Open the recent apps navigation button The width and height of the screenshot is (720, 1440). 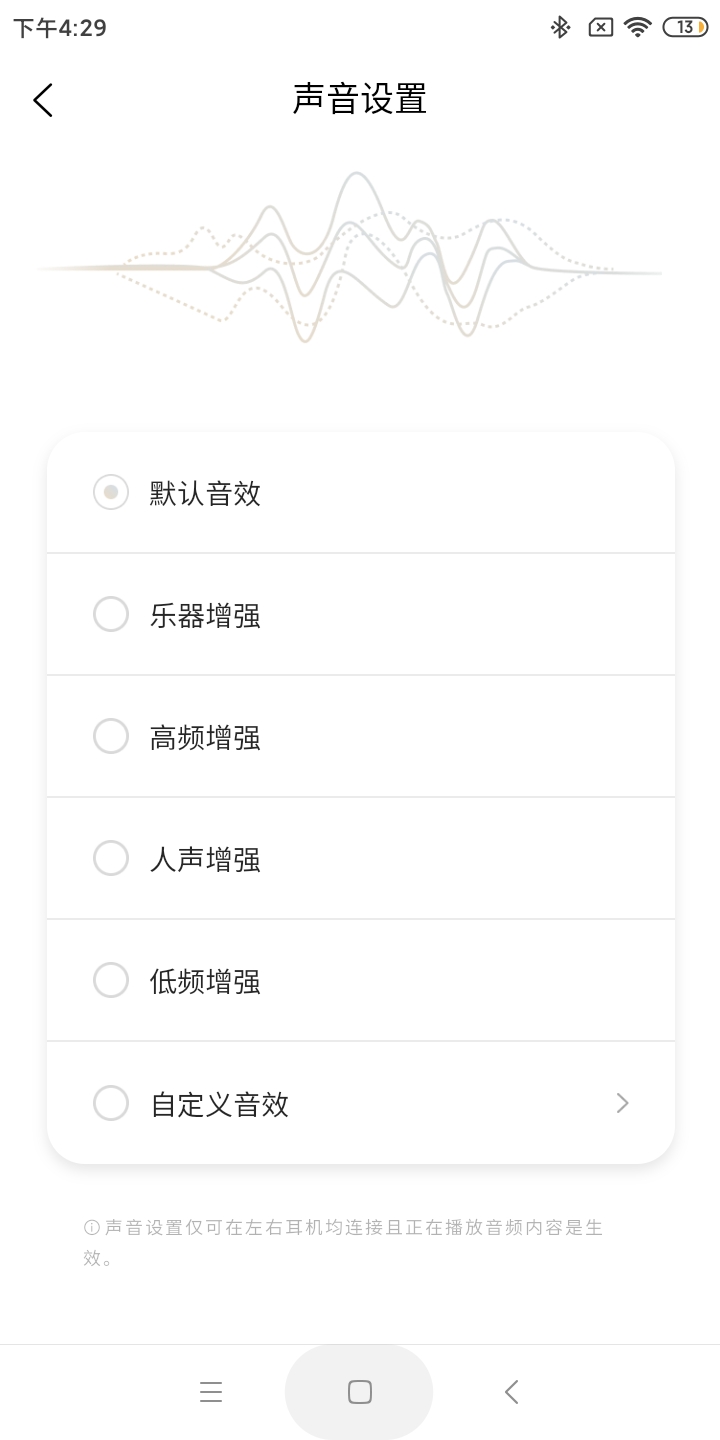[211, 1391]
